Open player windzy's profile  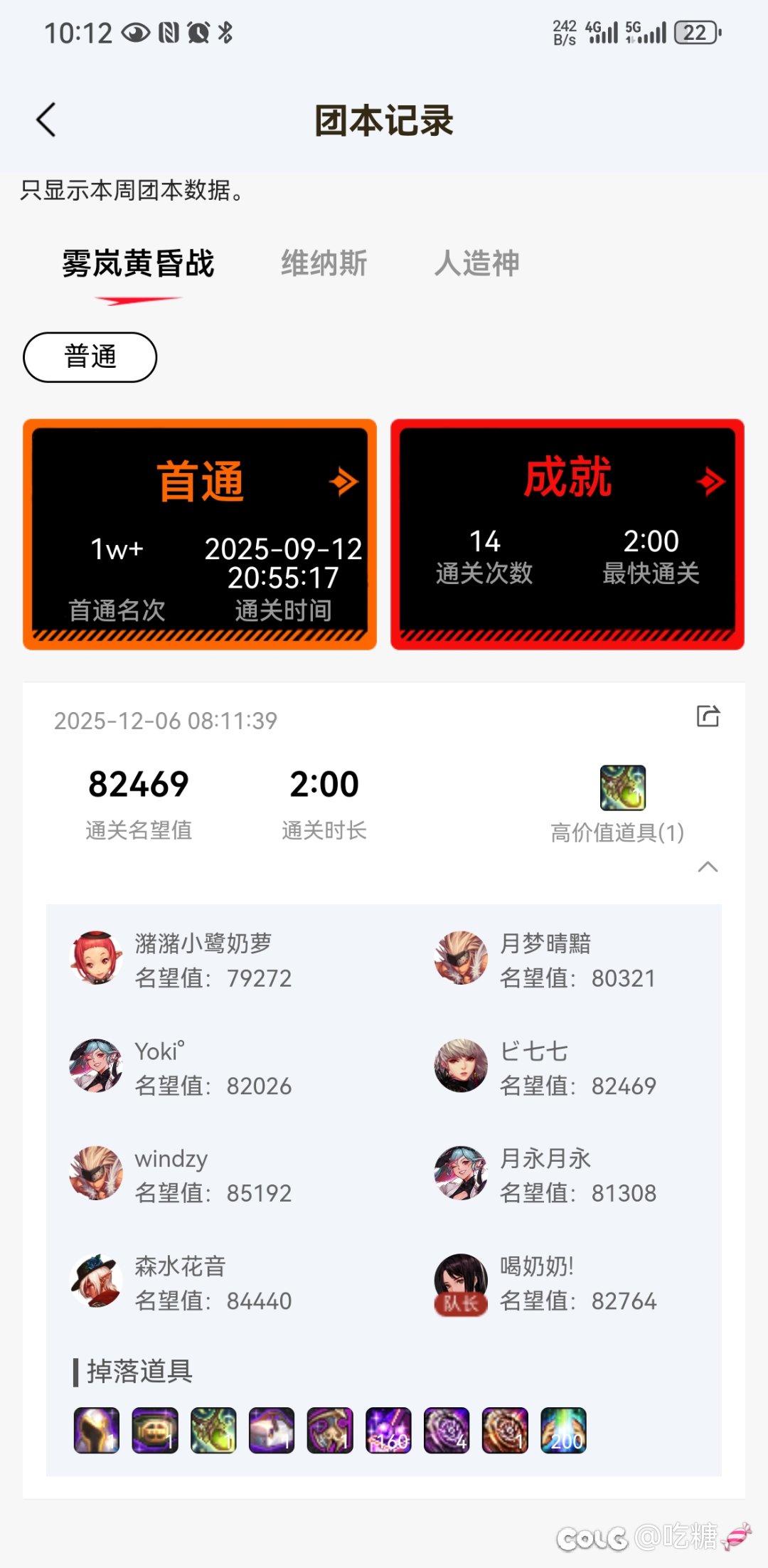pyautogui.click(x=96, y=1173)
